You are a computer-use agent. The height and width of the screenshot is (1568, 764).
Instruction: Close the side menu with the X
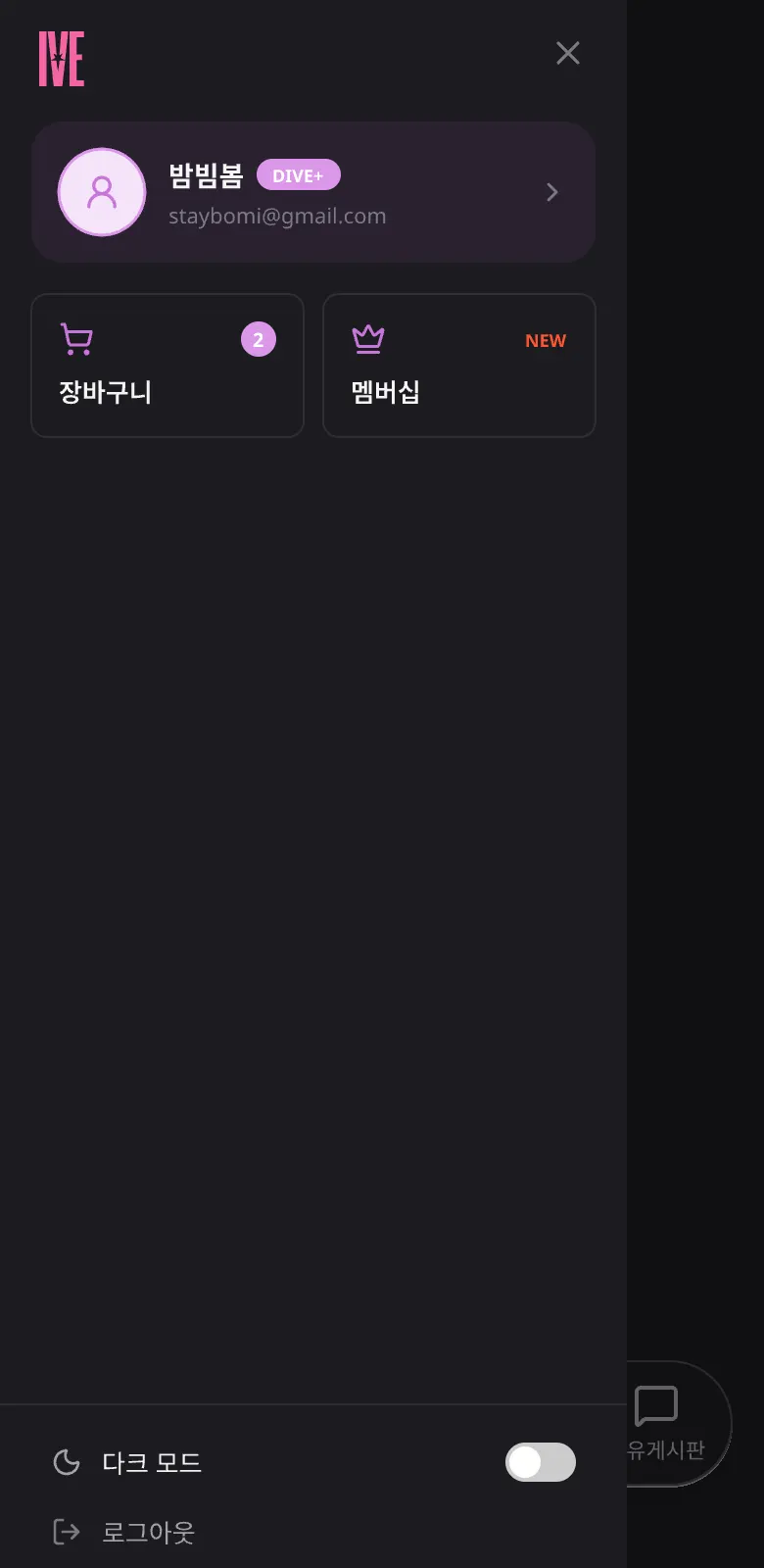pyautogui.click(x=568, y=53)
